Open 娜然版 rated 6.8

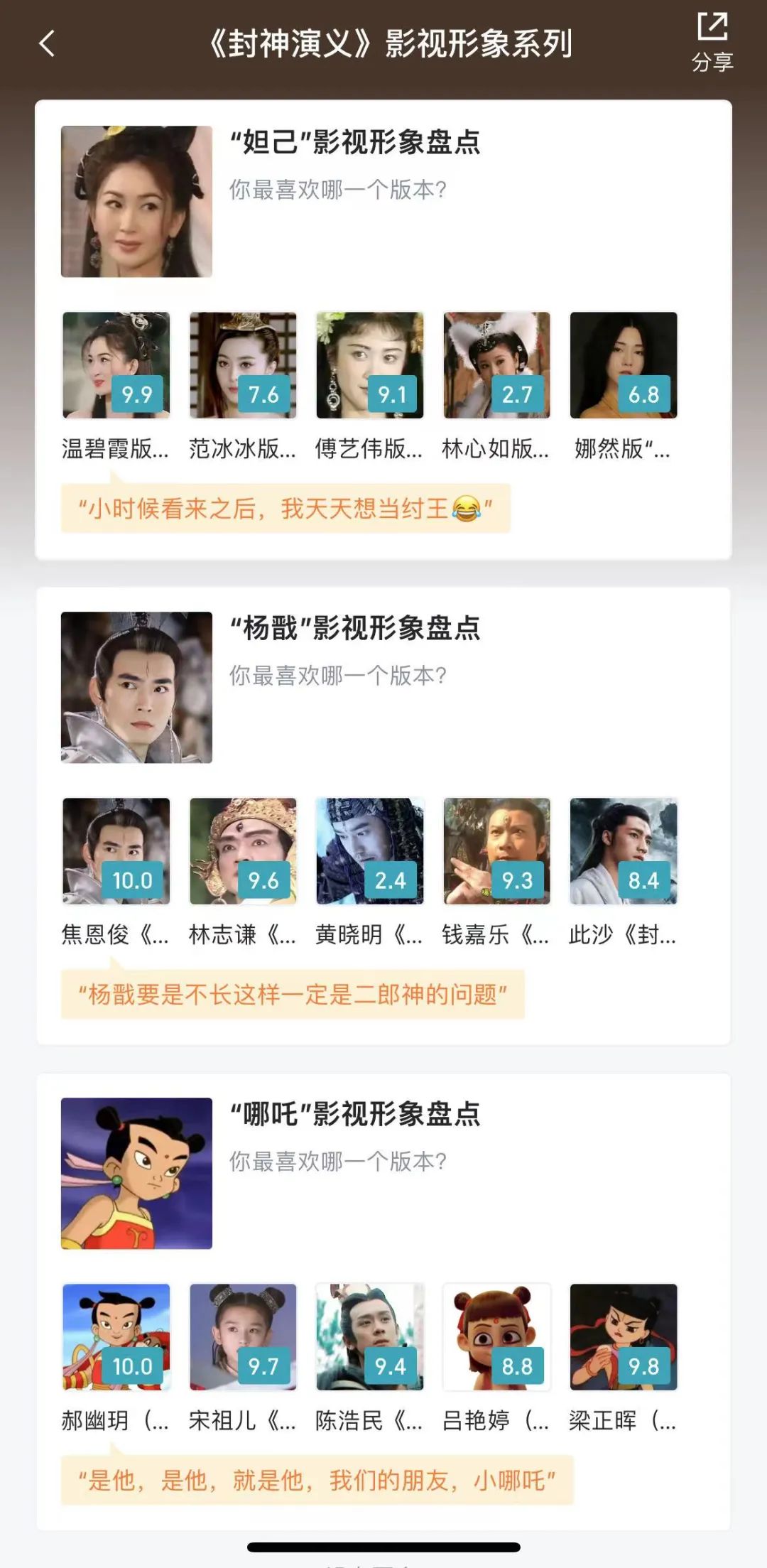pos(623,365)
